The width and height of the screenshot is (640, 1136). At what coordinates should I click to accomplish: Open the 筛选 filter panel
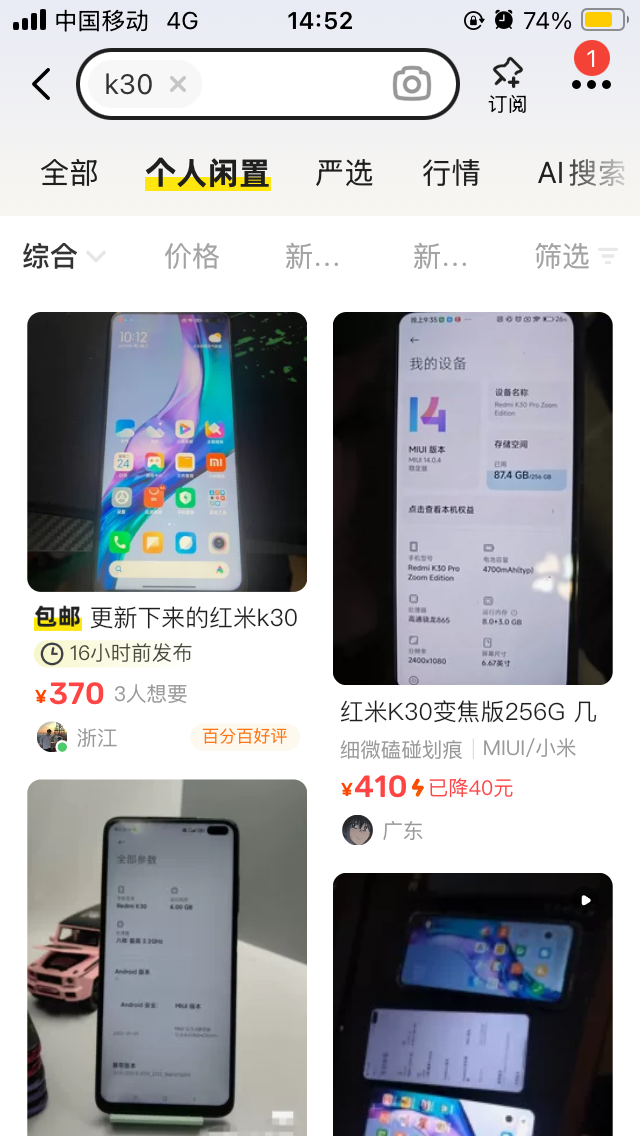point(575,257)
